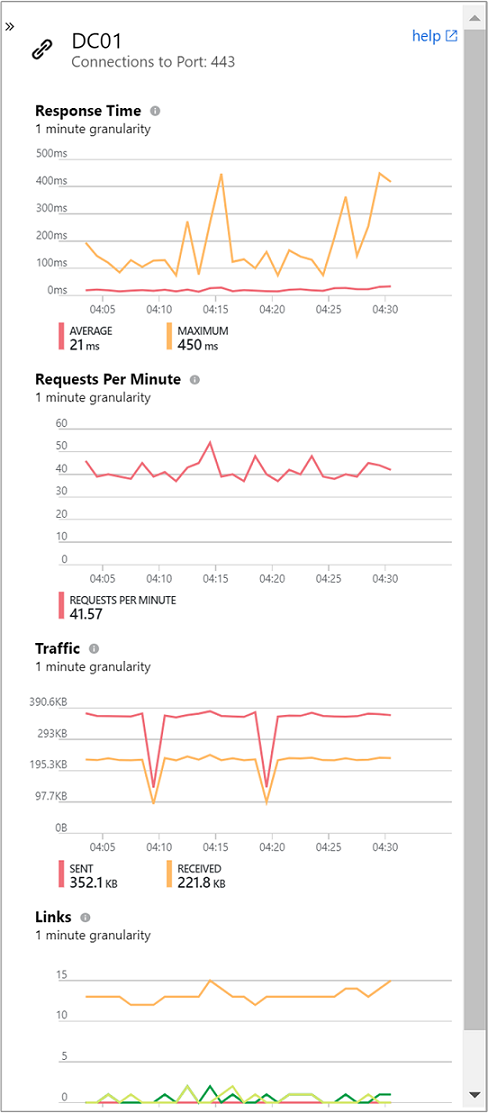Show info about the Traffic chart
This screenshot has width=488, height=1113.
94,649
